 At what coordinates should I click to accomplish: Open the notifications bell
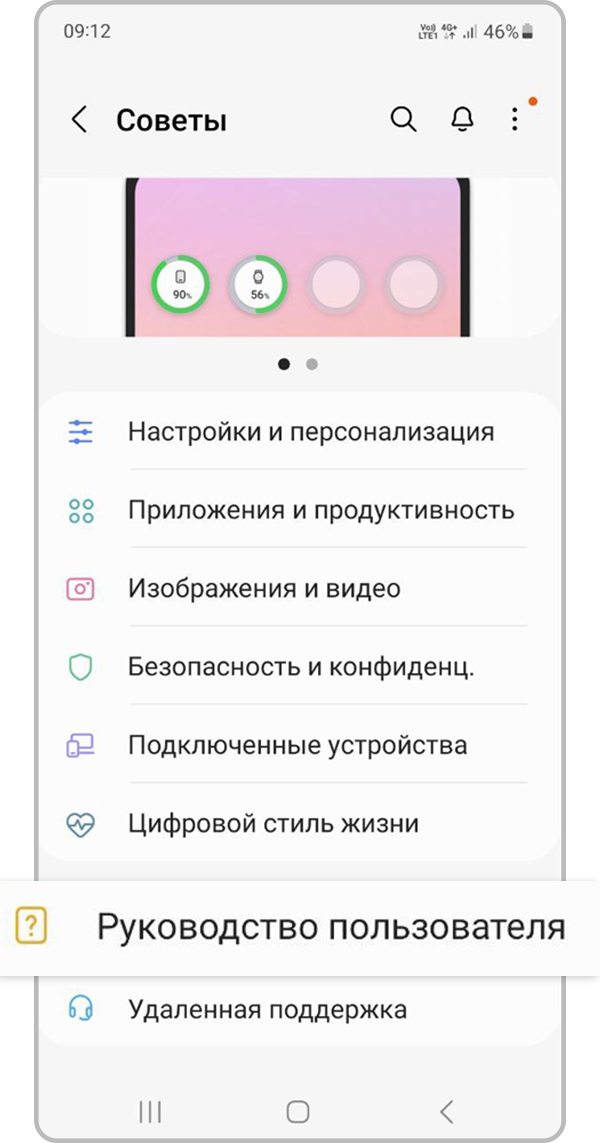(x=461, y=120)
